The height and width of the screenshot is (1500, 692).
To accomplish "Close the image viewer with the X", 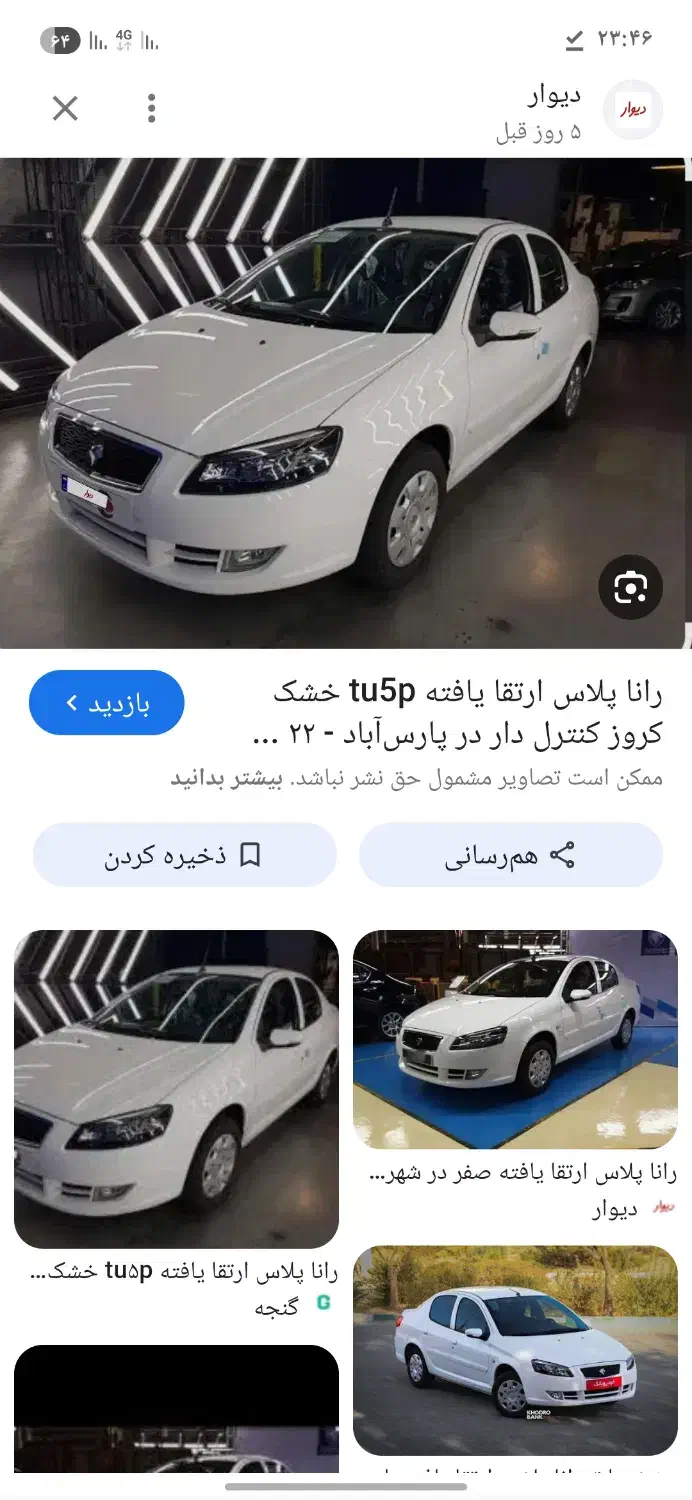I will pos(65,108).
